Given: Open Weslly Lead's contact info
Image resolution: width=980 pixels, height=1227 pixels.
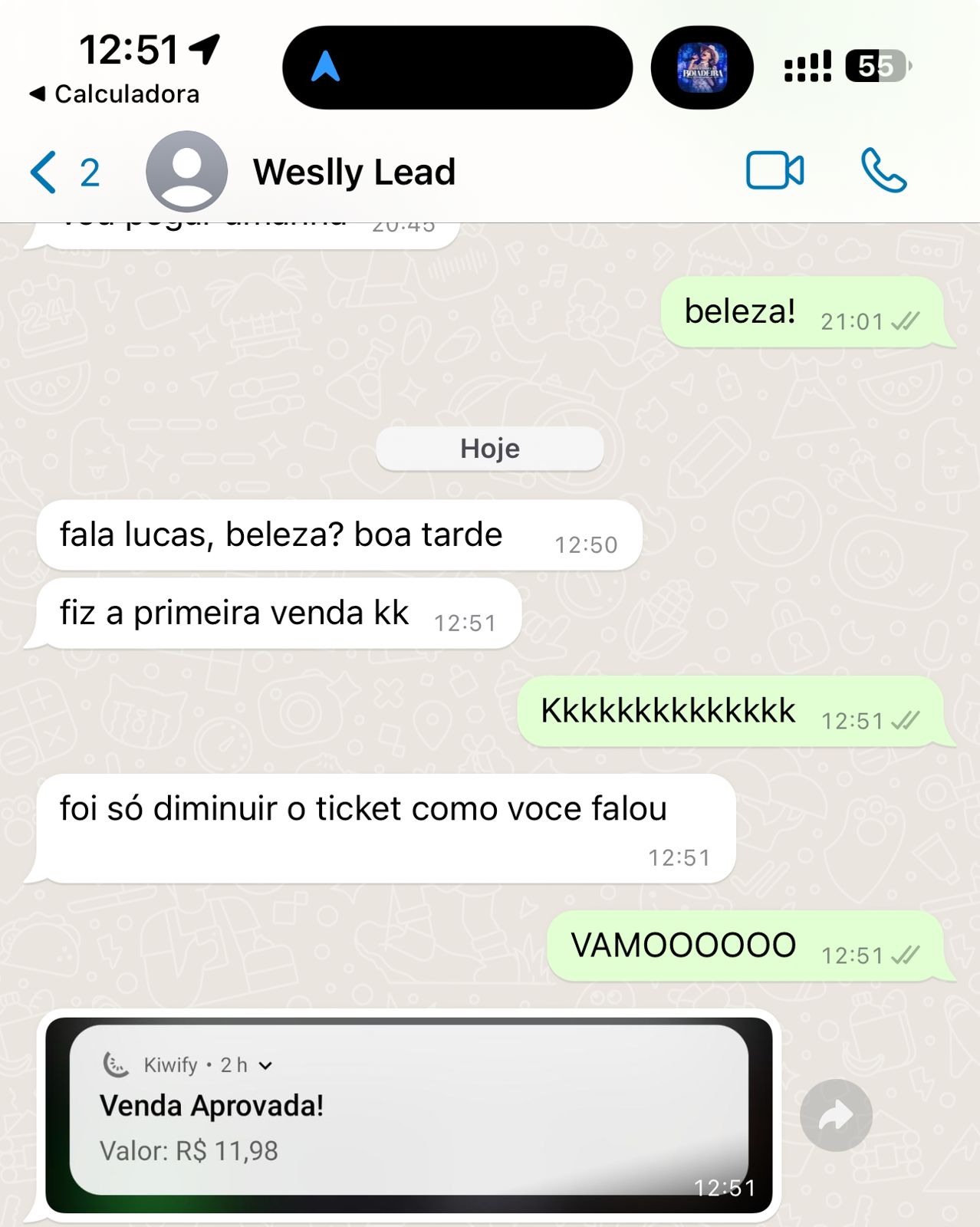Looking at the screenshot, I should 354,172.
